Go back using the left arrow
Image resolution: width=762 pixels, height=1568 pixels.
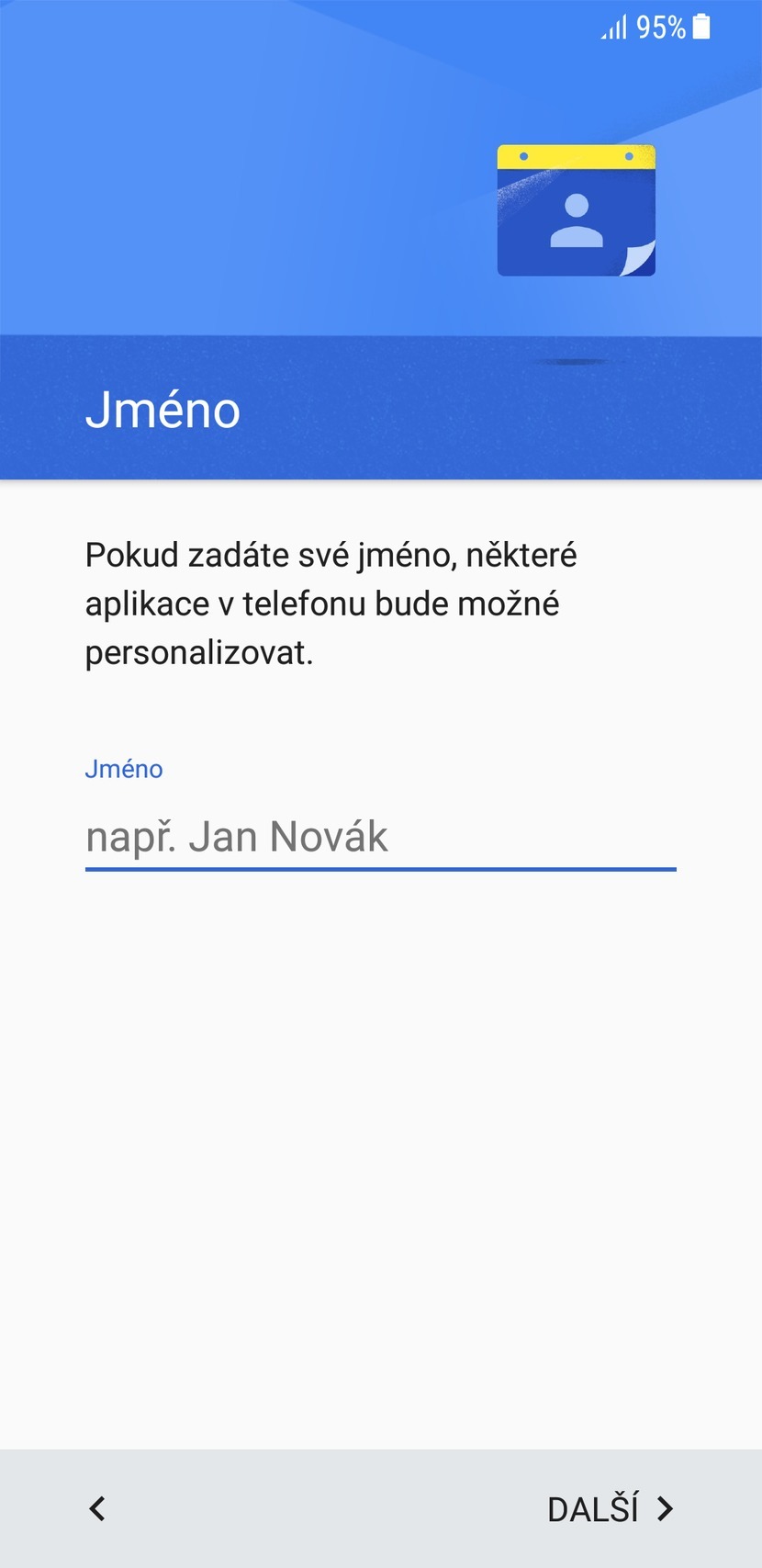point(97,1508)
